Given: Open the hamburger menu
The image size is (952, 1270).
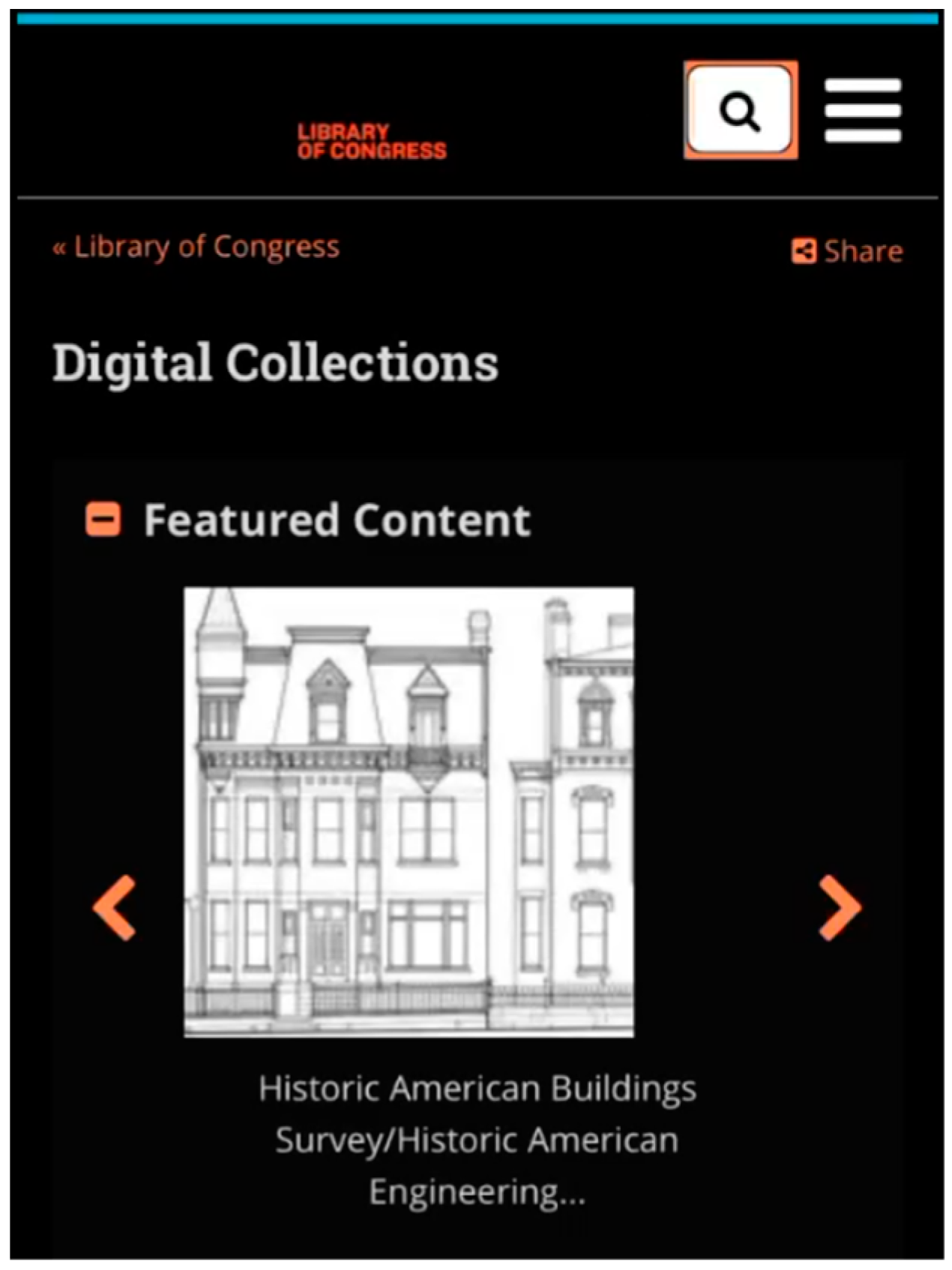Looking at the screenshot, I should (862, 110).
